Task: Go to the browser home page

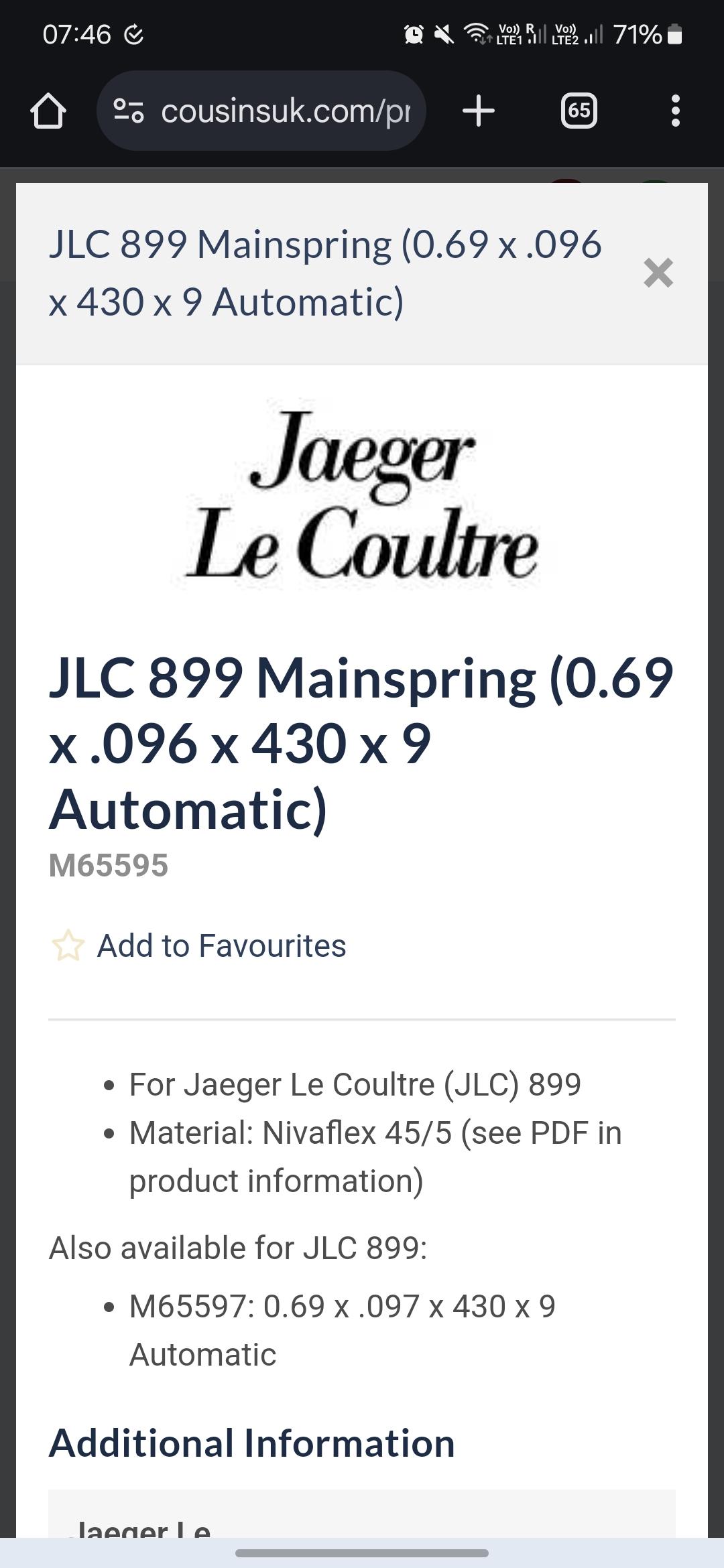Action: (48, 111)
